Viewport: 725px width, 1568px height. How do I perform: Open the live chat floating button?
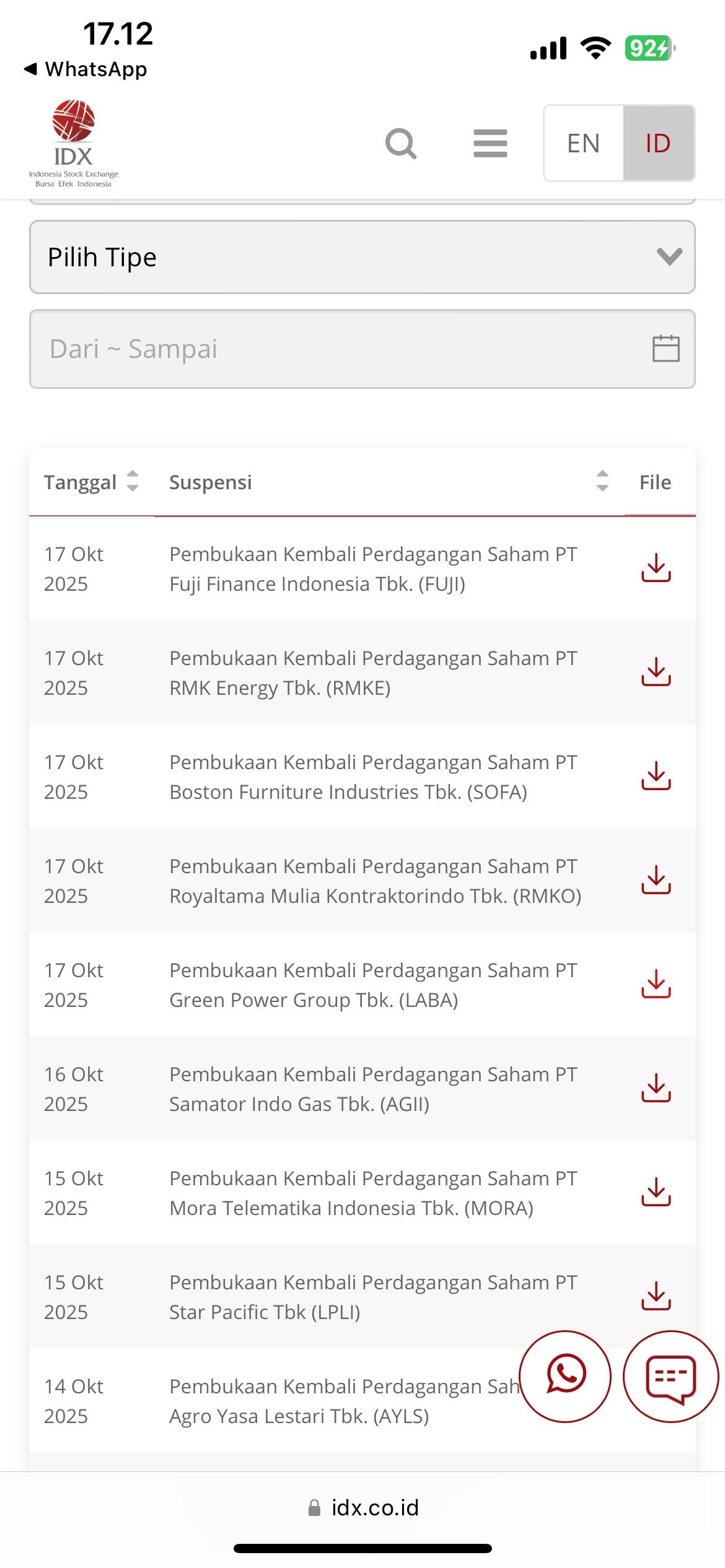pos(670,1376)
